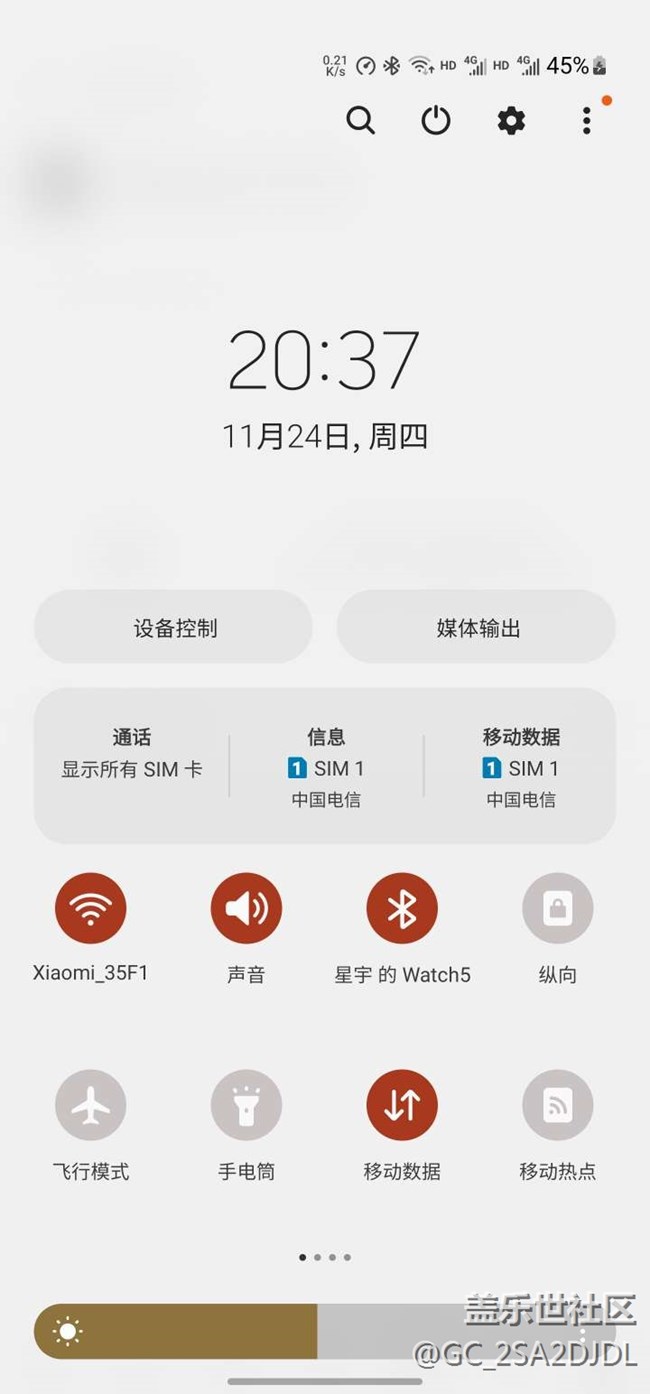
Task: Open the quick panel search
Action: click(360, 121)
